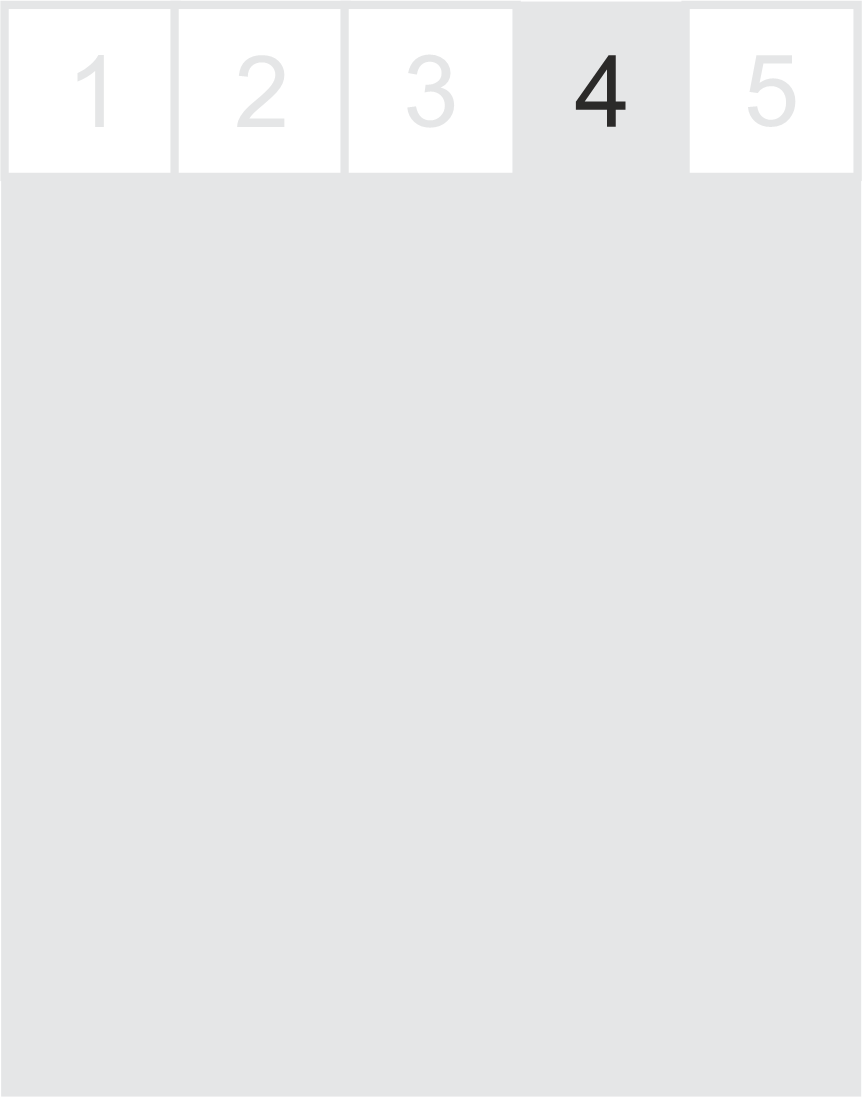
Task: Open tab number 2
Action: tap(260, 91)
